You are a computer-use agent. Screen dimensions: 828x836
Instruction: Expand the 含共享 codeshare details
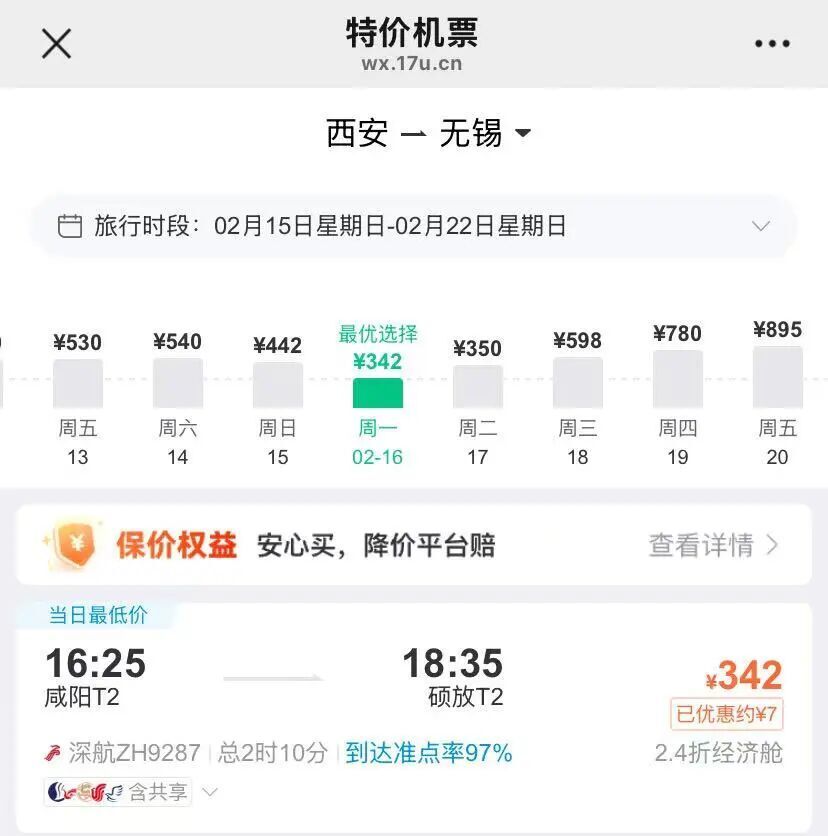pyautogui.click(x=209, y=791)
